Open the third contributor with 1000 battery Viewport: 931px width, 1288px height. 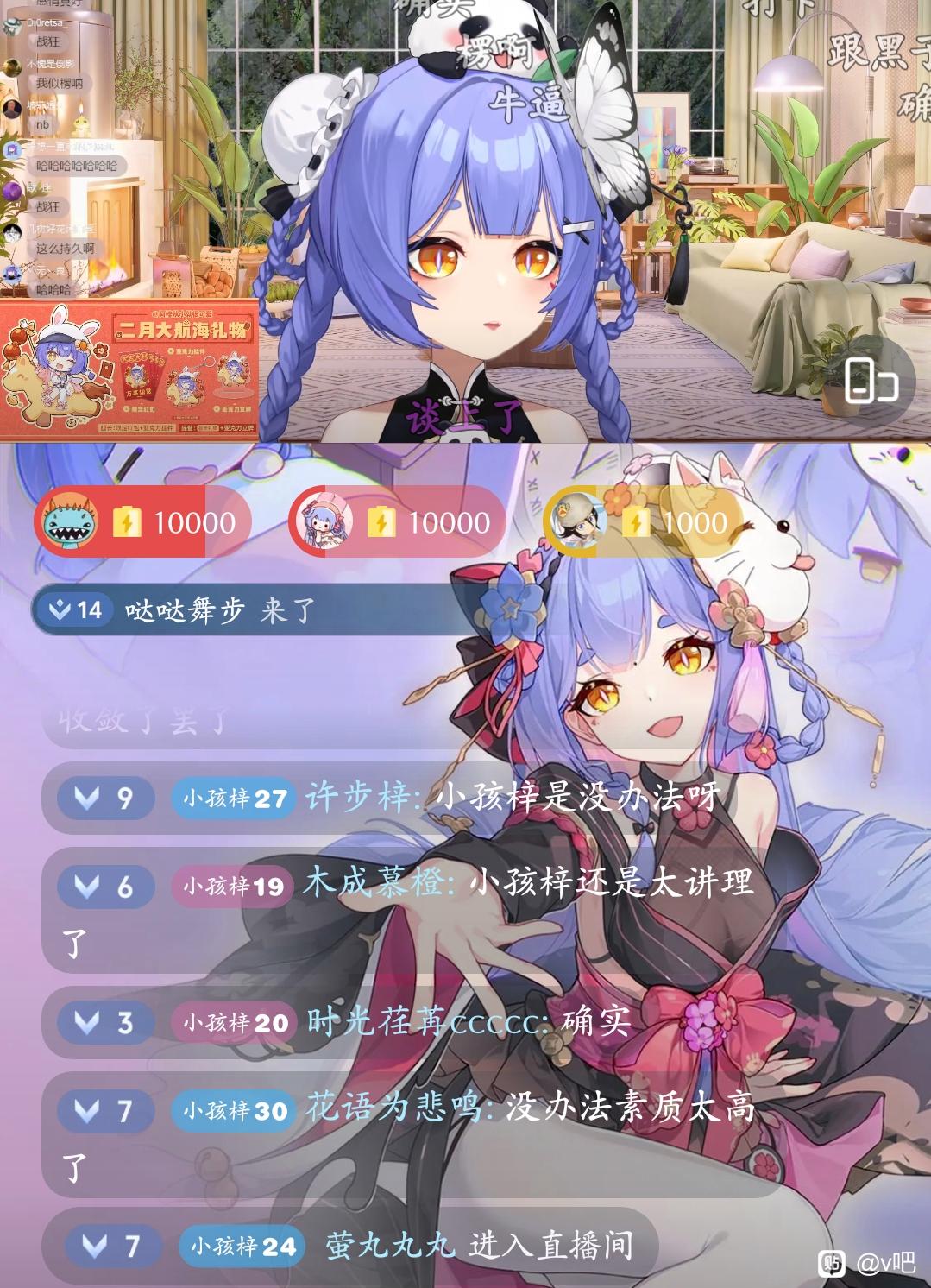643,521
